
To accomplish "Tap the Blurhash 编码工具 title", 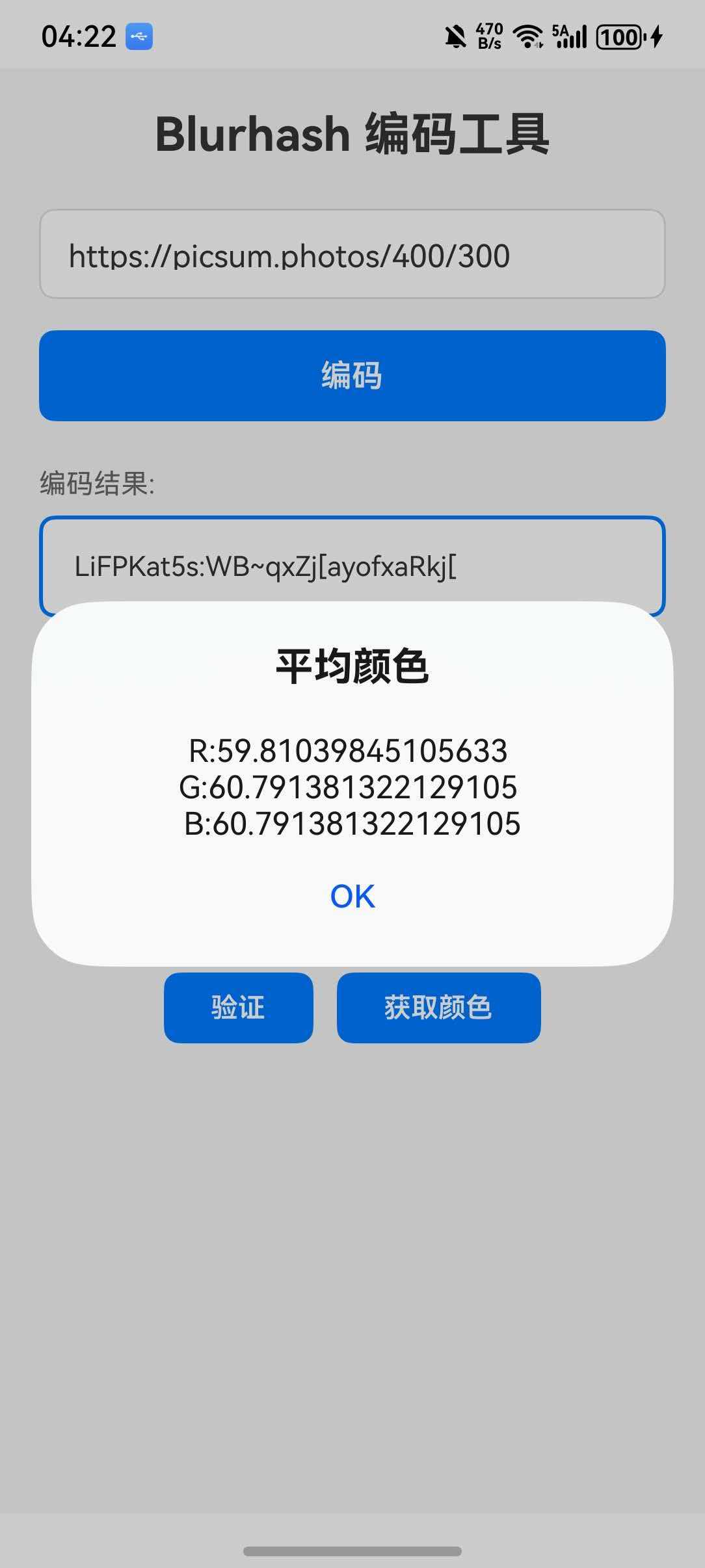I will (x=351, y=133).
